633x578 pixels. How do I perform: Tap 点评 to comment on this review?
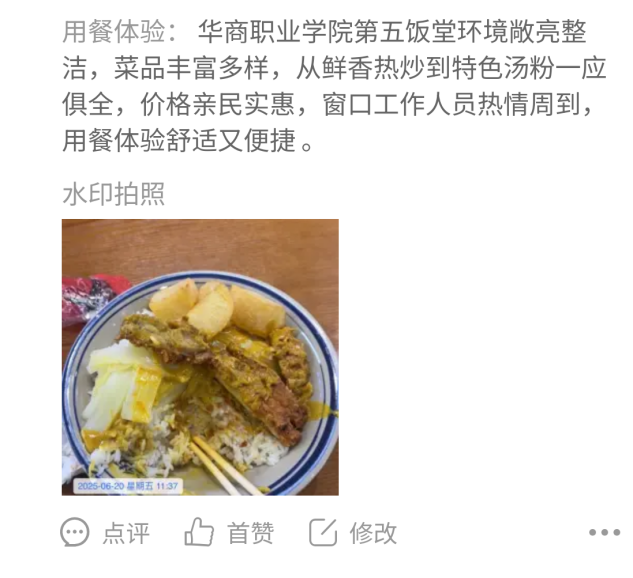click(105, 533)
